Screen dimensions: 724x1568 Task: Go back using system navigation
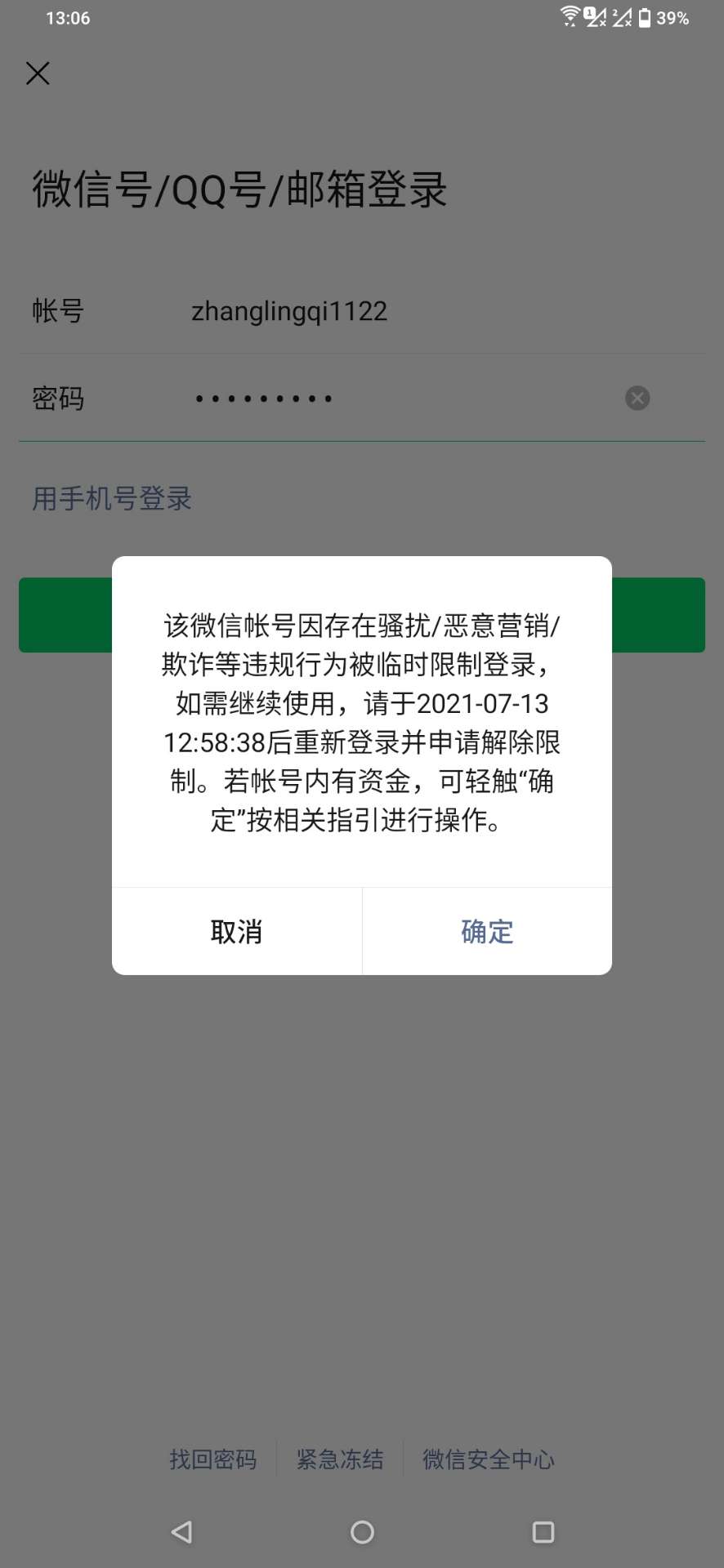pyautogui.click(x=181, y=1532)
